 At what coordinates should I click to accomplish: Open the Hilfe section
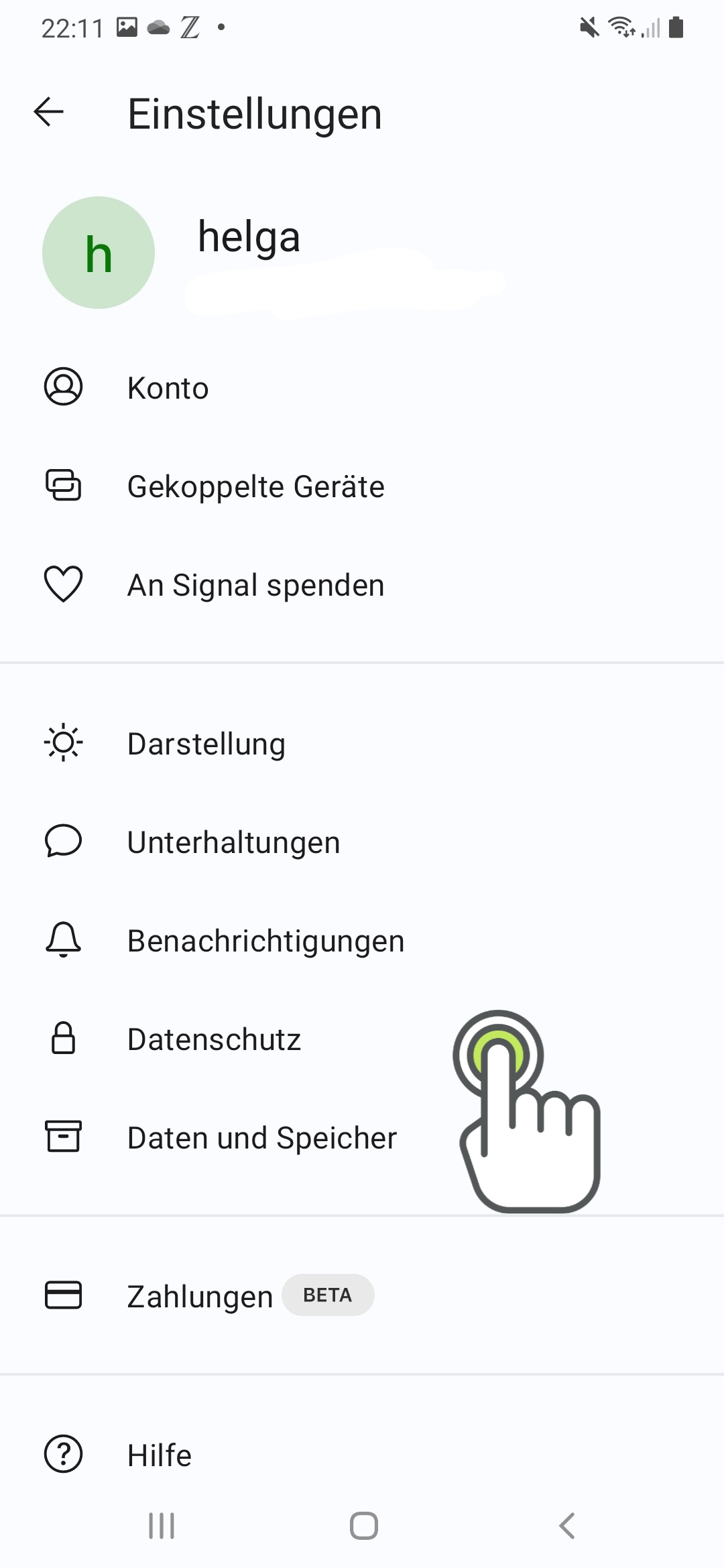click(x=160, y=1455)
